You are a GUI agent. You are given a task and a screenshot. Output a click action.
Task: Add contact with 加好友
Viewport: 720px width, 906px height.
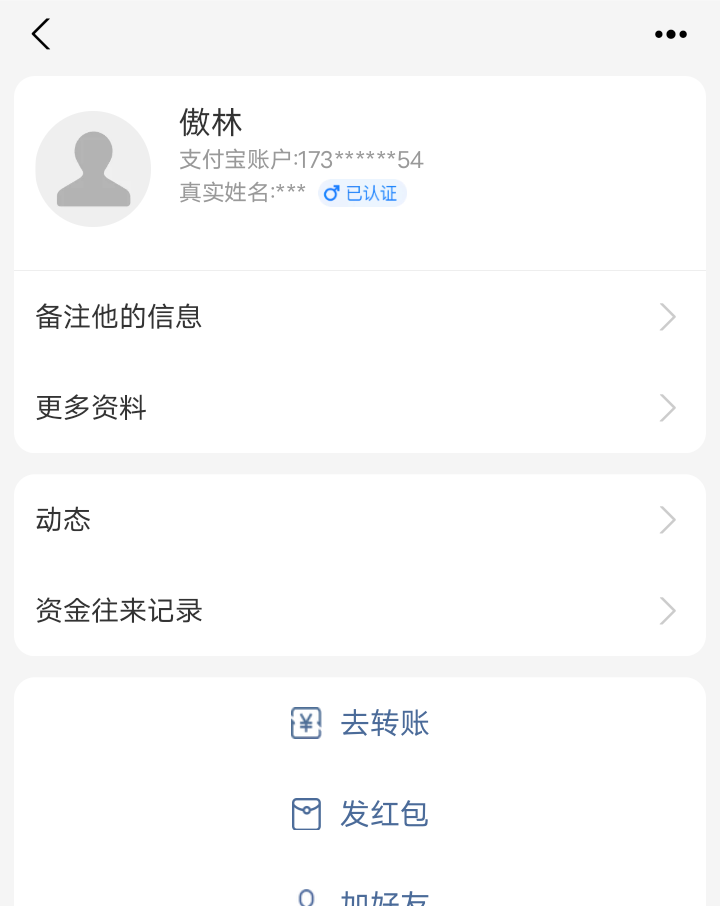coord(360,897)
